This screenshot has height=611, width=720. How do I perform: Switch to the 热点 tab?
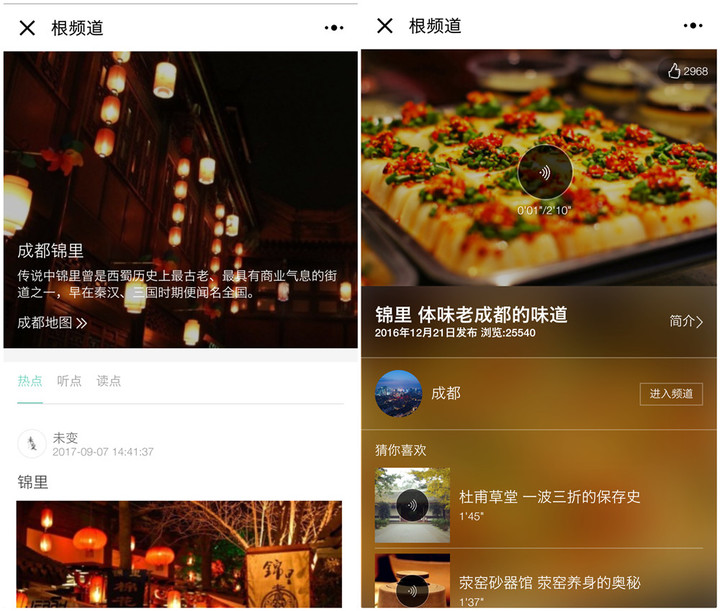point(30,381)
